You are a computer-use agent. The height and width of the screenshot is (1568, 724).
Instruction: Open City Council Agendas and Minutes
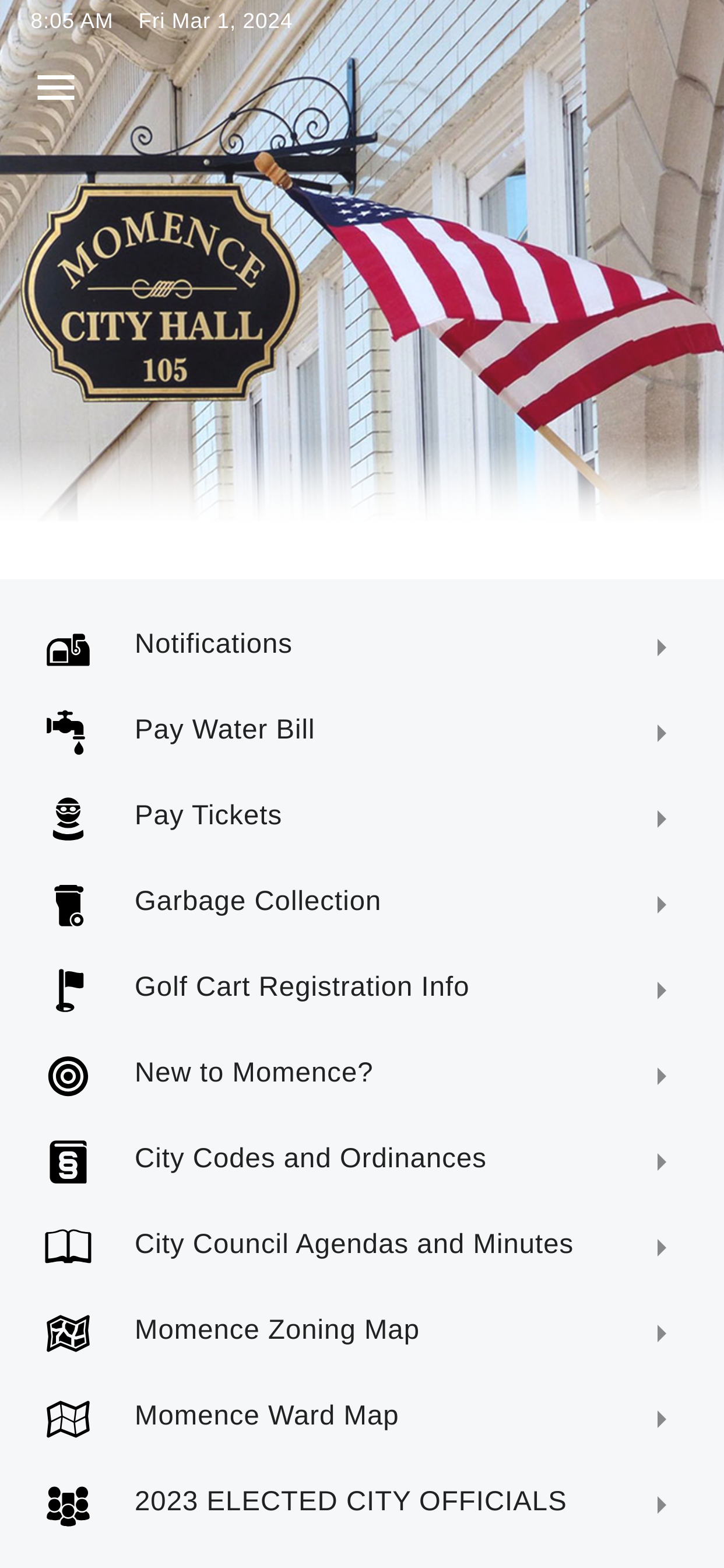click(x=361, y=1247)
